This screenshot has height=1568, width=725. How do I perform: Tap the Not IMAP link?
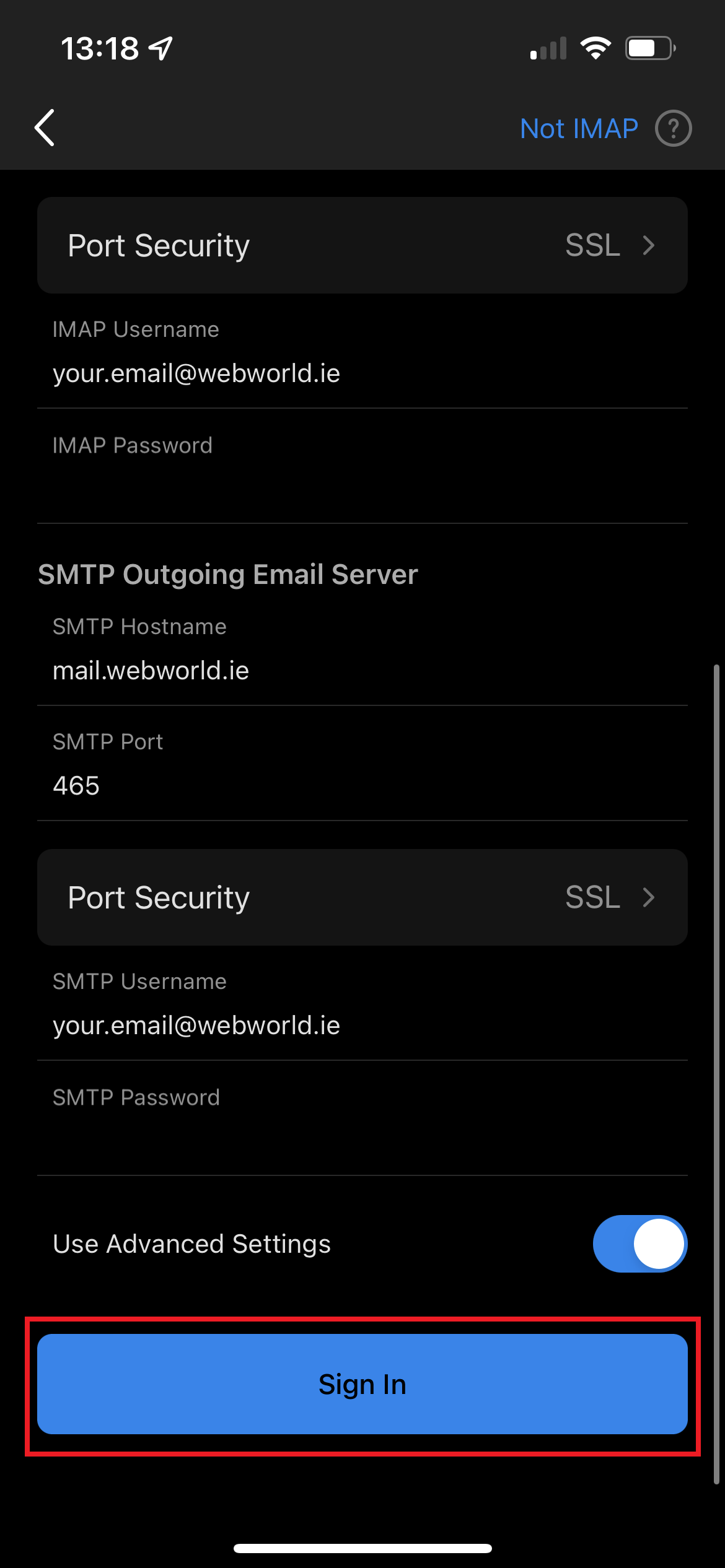coord(579,129)
